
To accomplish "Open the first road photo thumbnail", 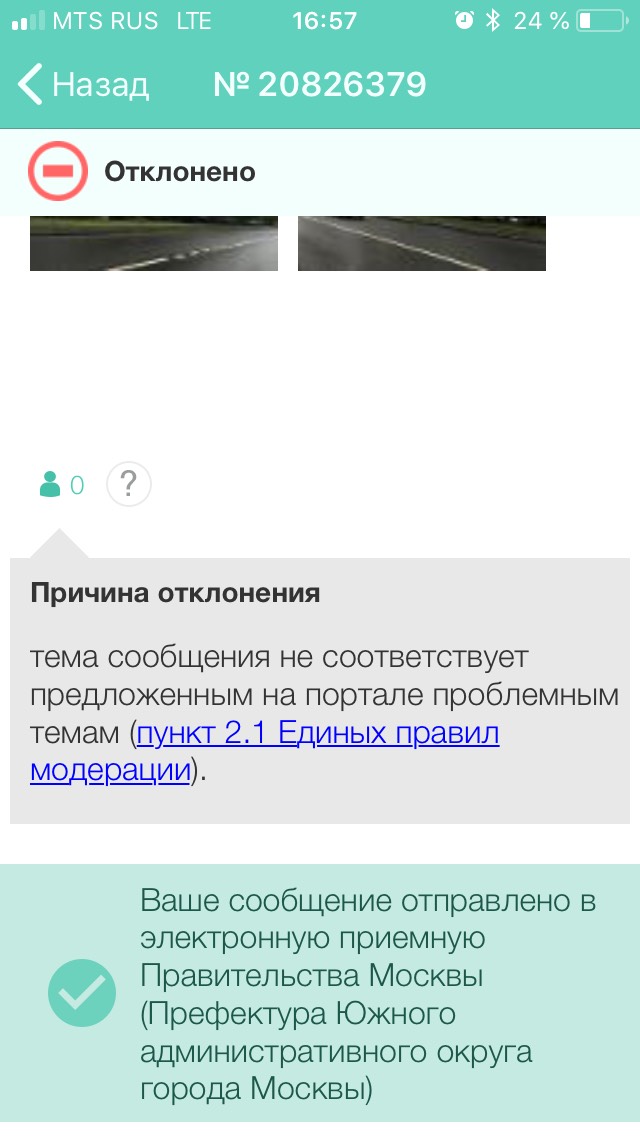I will pos(153,244).
